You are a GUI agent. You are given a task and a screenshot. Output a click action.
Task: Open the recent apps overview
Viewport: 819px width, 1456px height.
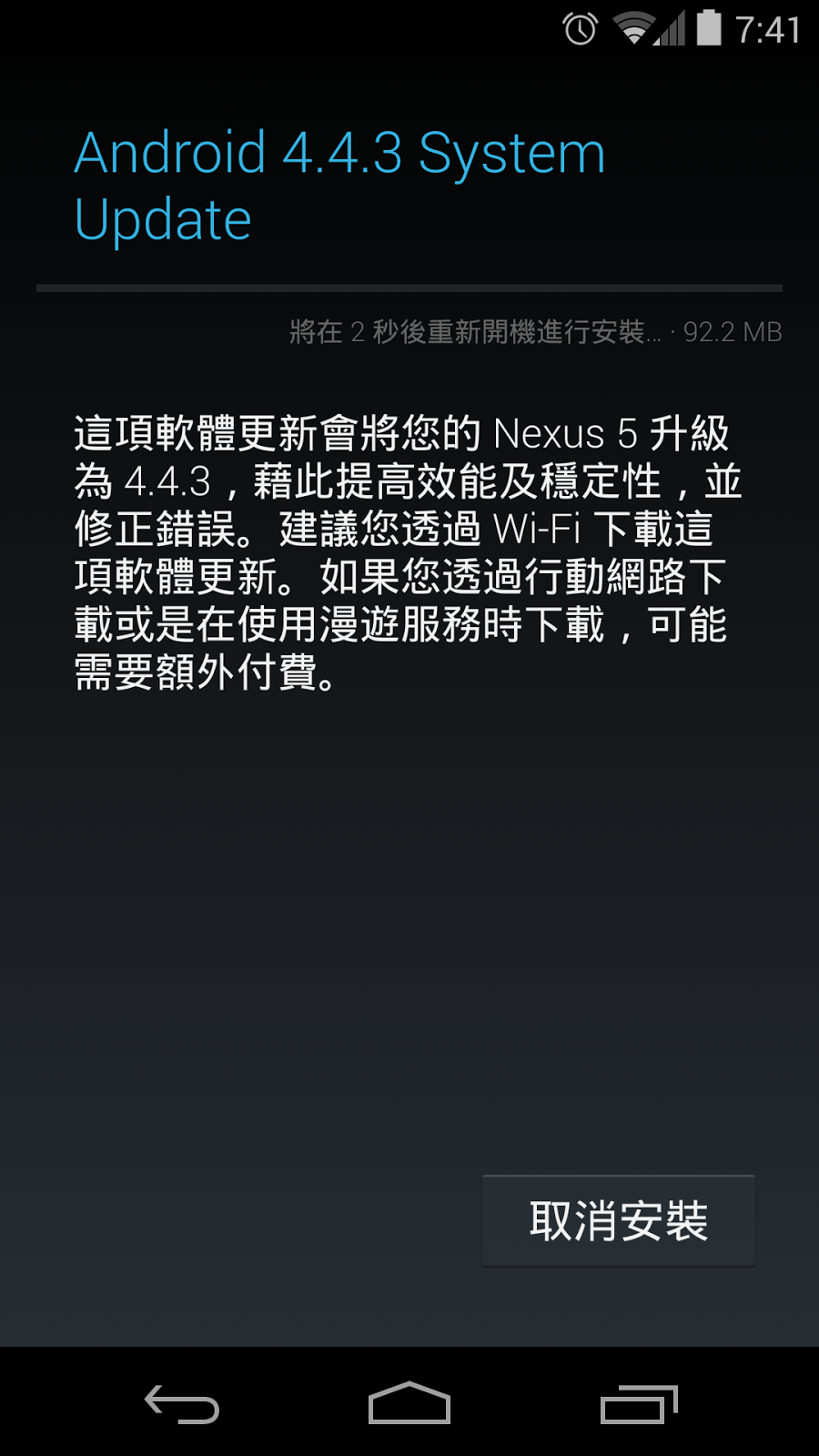click(639, 1404)
